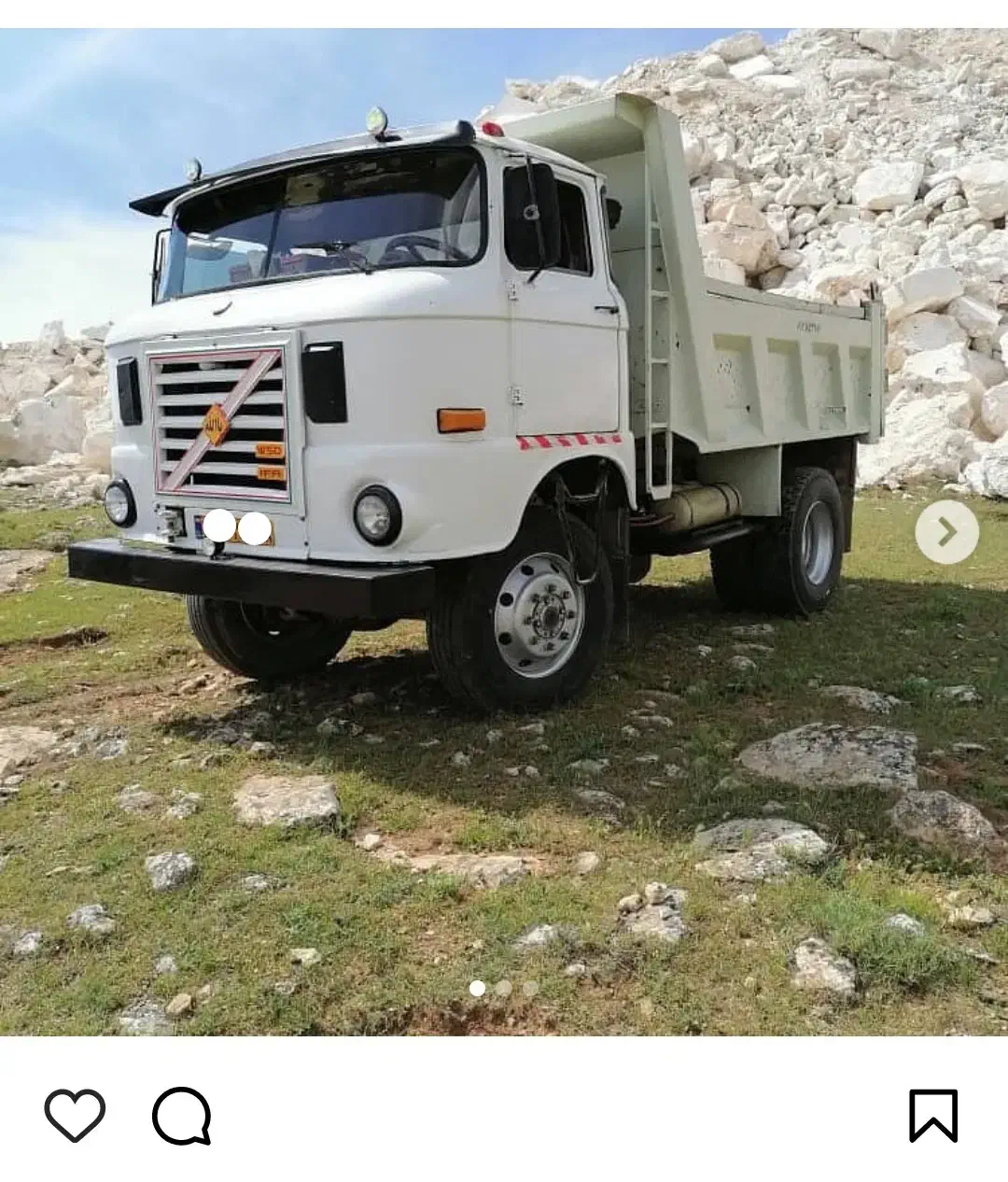Bookmark this post
This screenshot has width=1008, height=1182.
coord(933,1115)
